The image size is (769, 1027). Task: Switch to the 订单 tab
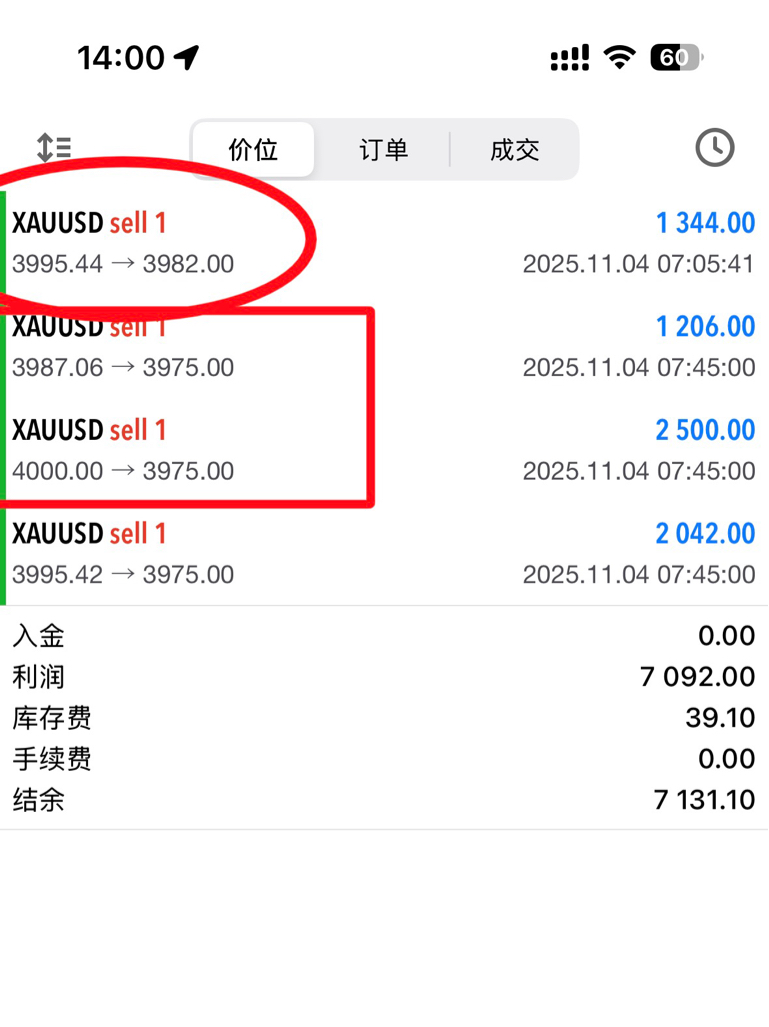tap(383, 149)
